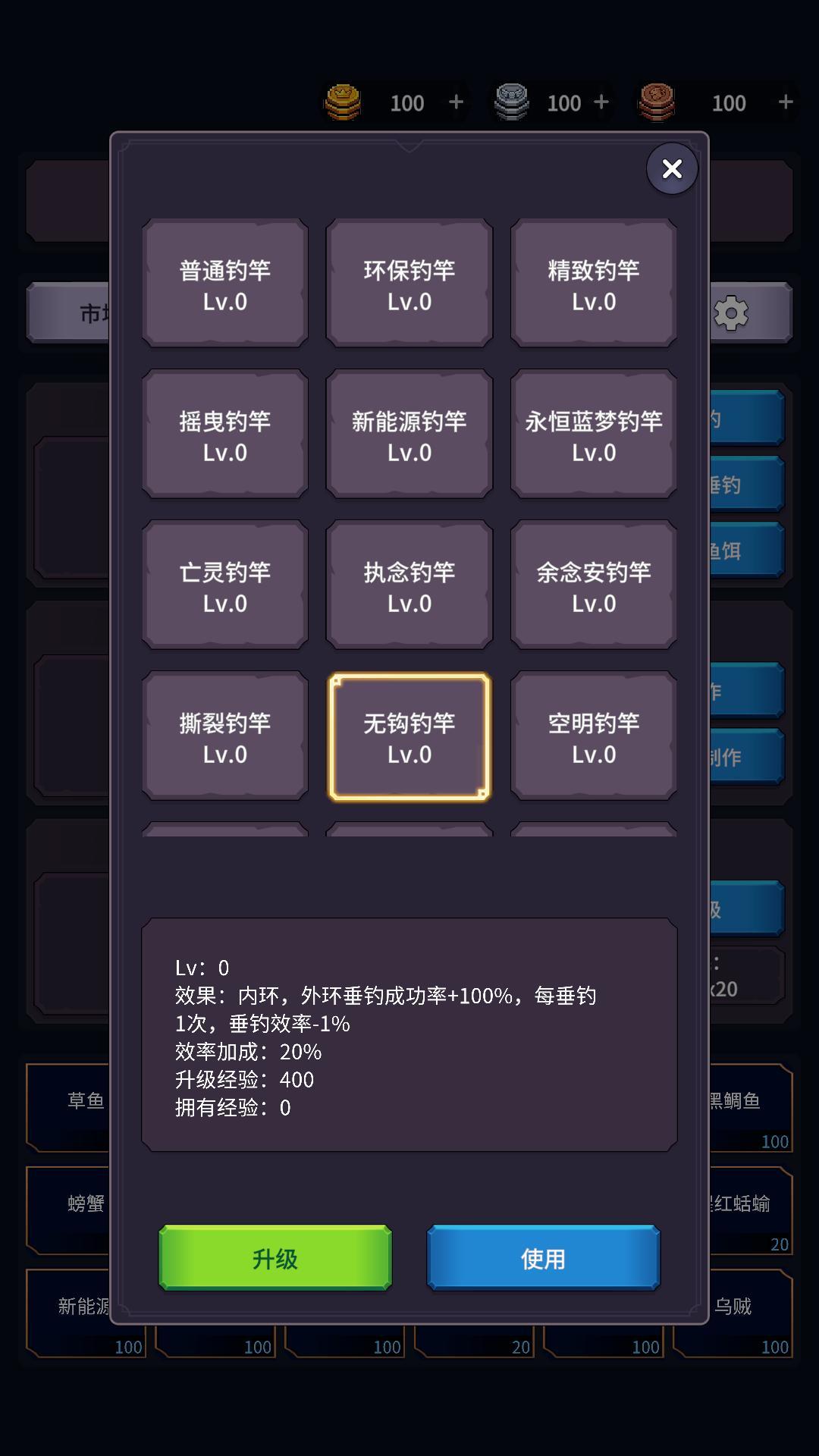The height and width of the screenshot is (1456, 819).
Task: Close the fishing rod dialog
Action: pyautogui.click(x=672, y=168)
